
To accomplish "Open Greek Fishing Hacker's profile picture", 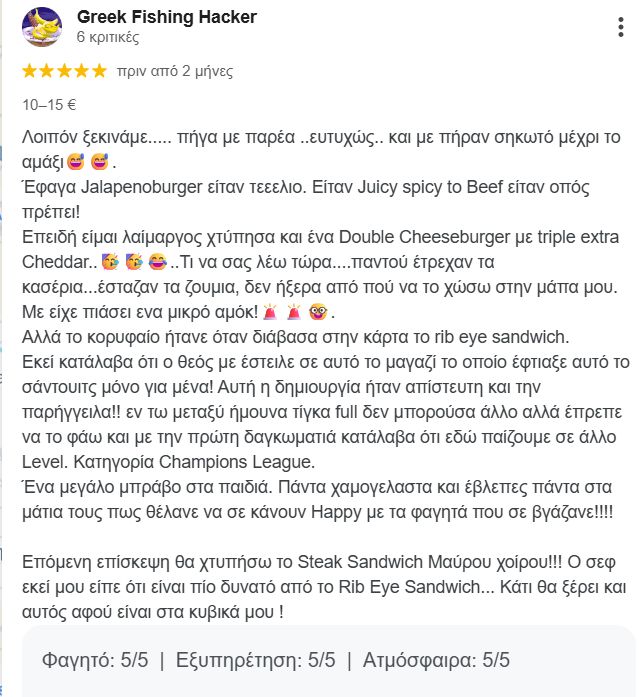I will tap(40, 27).
